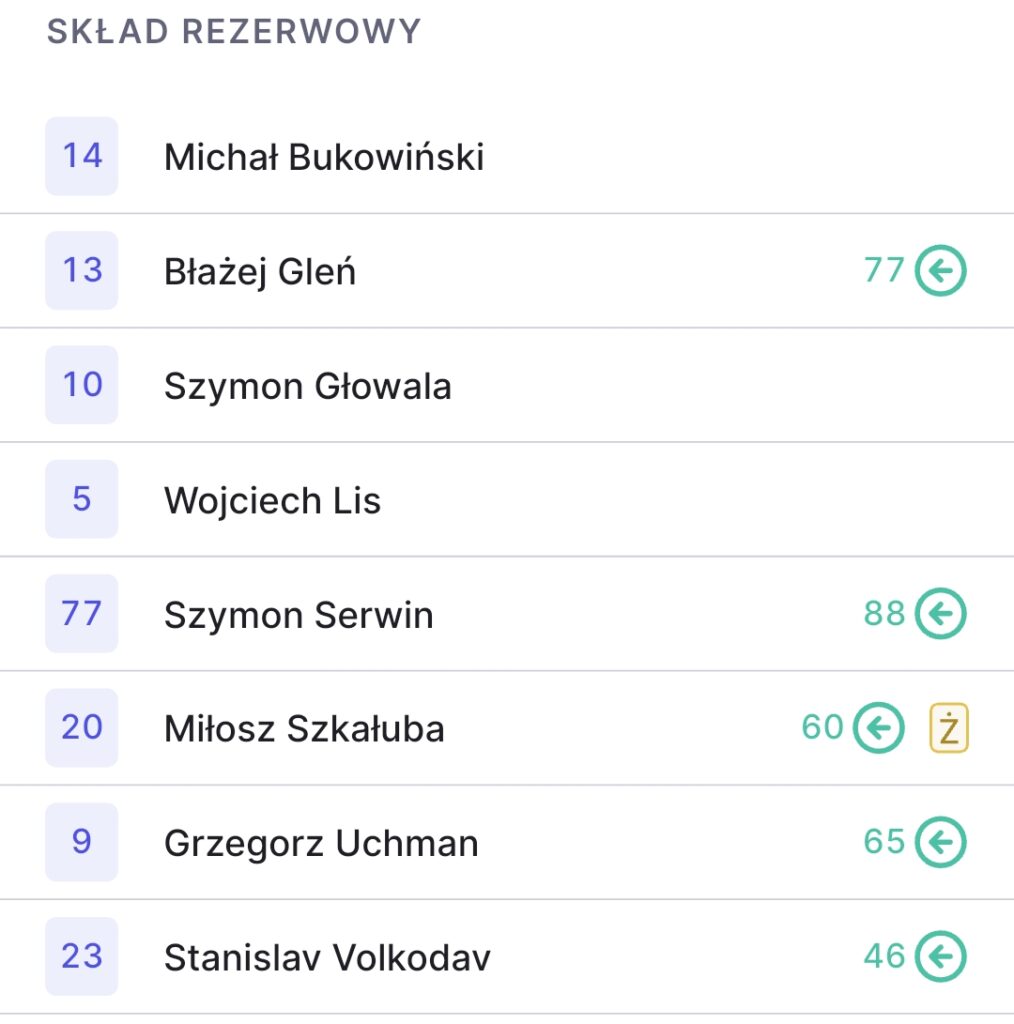The width and height of the screenshot is (1014, 1024).
Task: Show Szymon Serwin's profile
Action: tap(298, 614)
